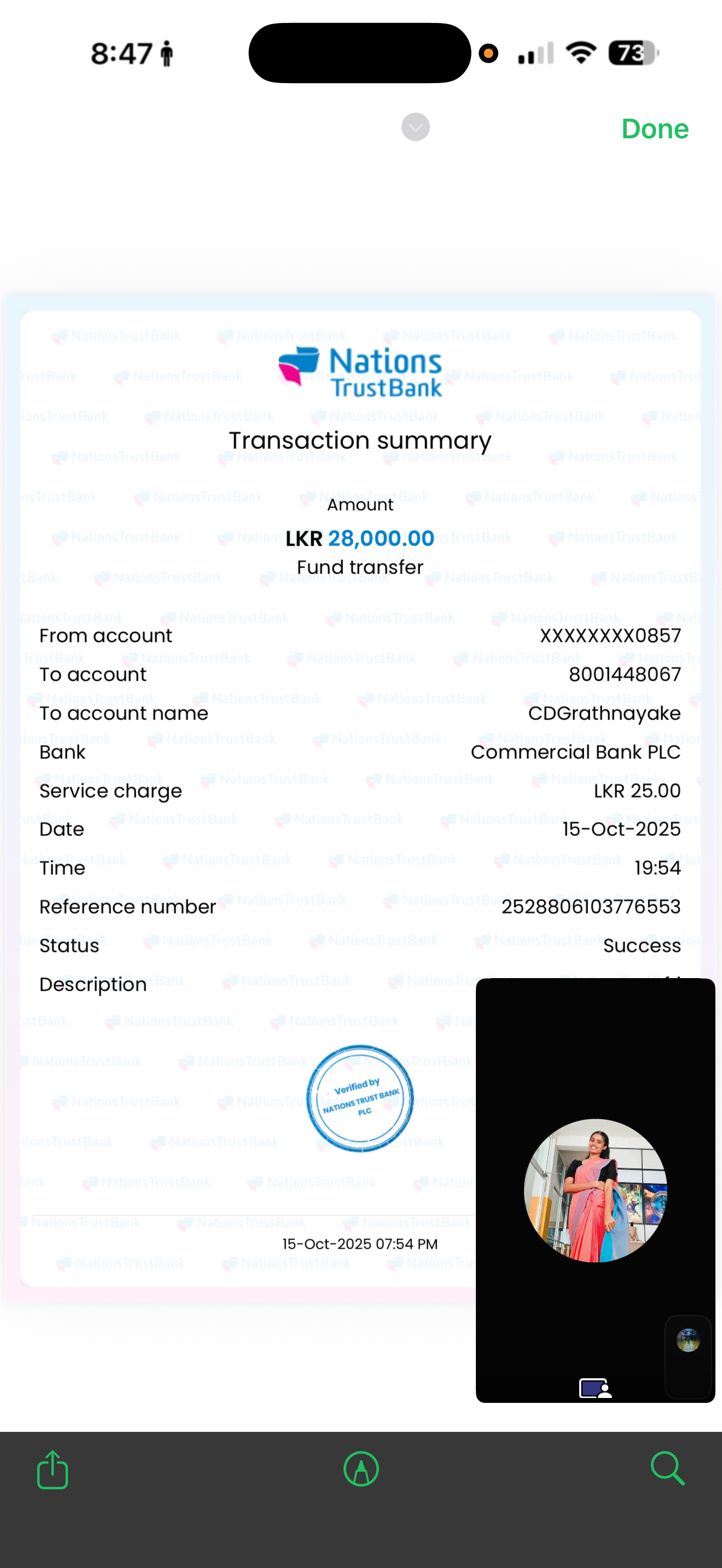Image resolution: width=722 pixels, height=1568 pixels.
Task: Tap the magnifier search icon
Action: (667, 1468)
